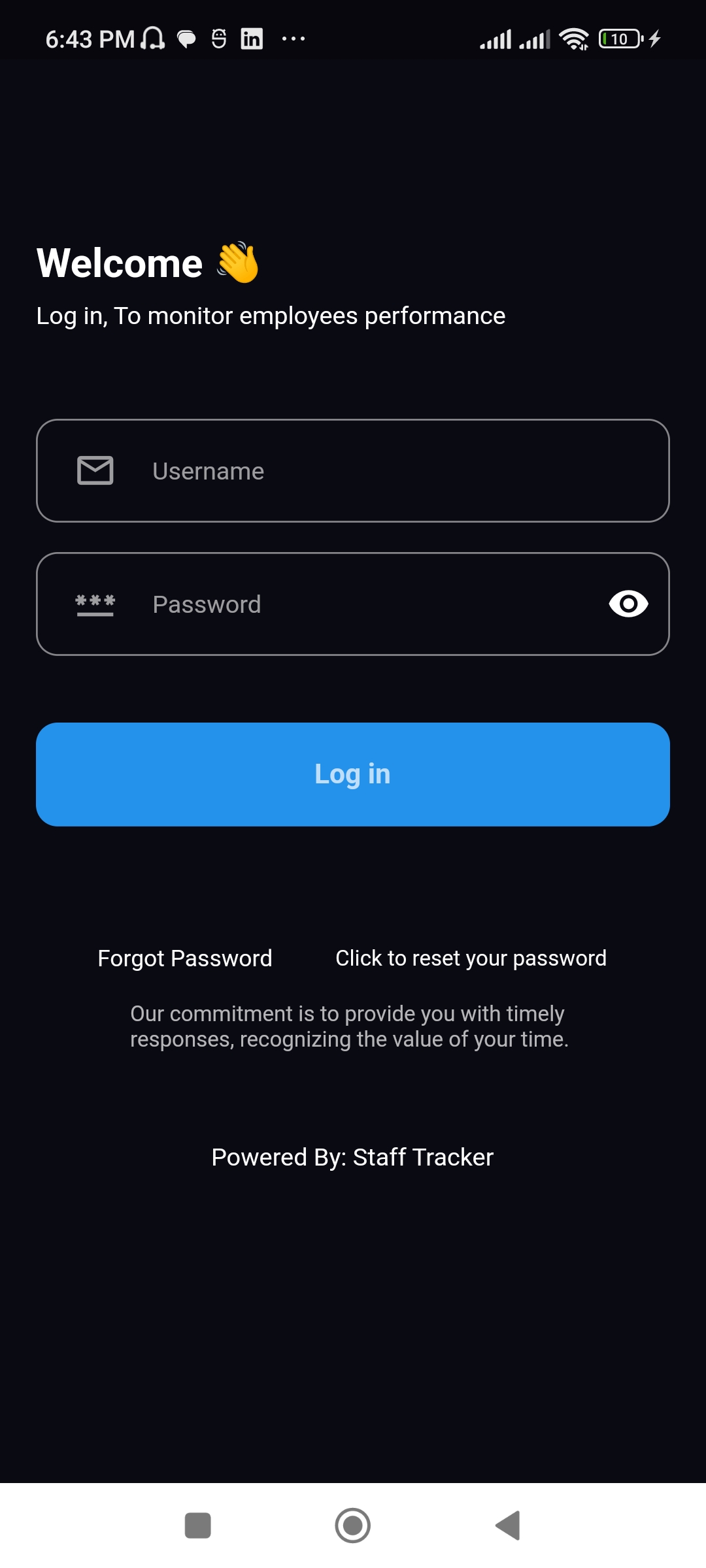Tap the Username input field
This screenshot has width=706, height=1568.
[x=353, y=470]
